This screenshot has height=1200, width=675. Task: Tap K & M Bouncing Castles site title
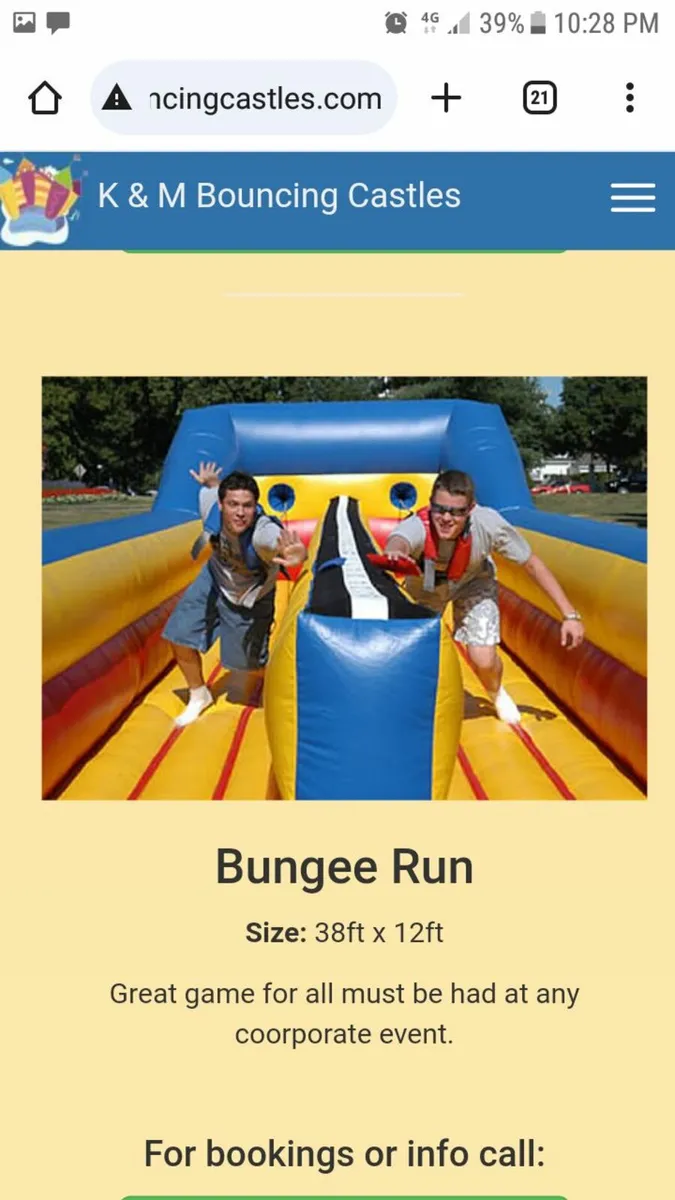tap(279, 196)
